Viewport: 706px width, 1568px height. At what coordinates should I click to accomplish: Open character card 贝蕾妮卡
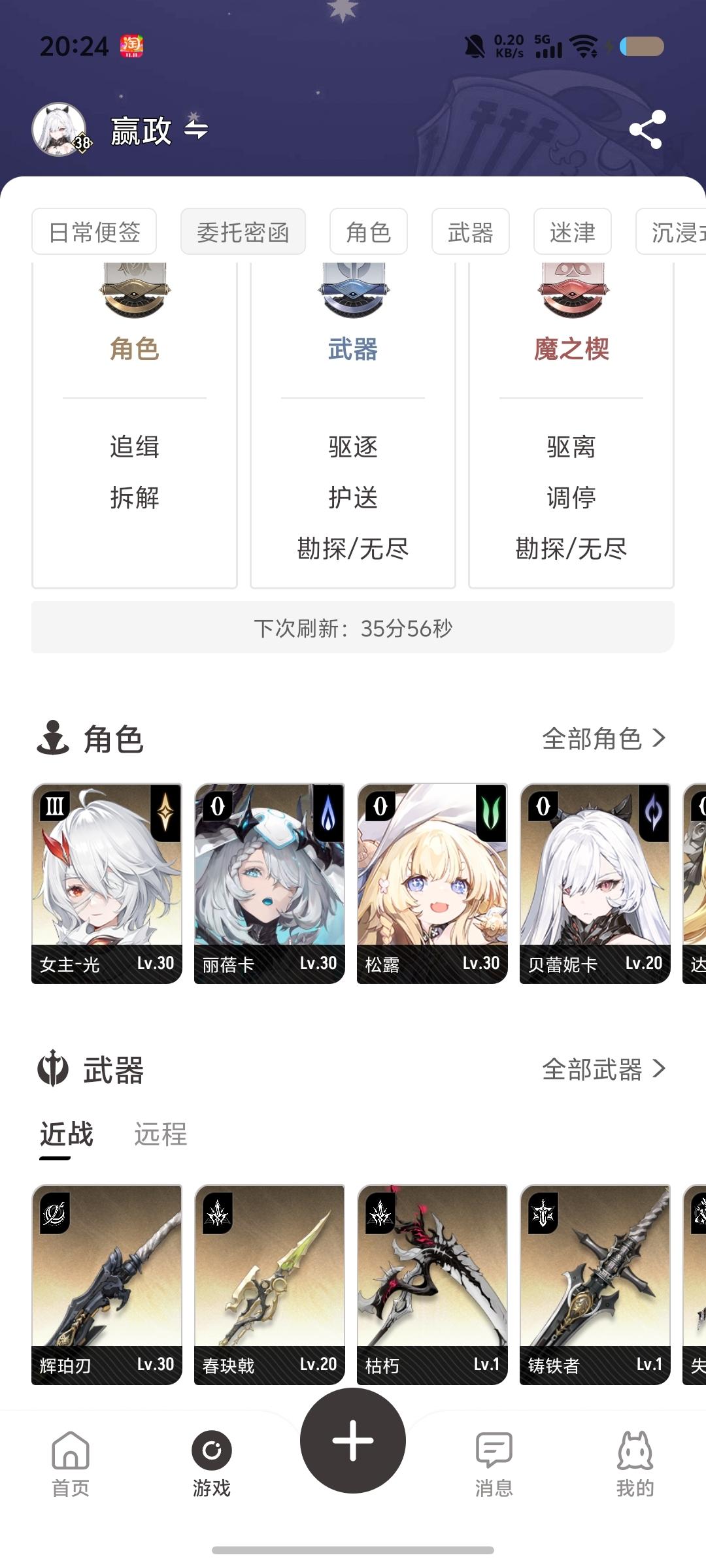595,883
